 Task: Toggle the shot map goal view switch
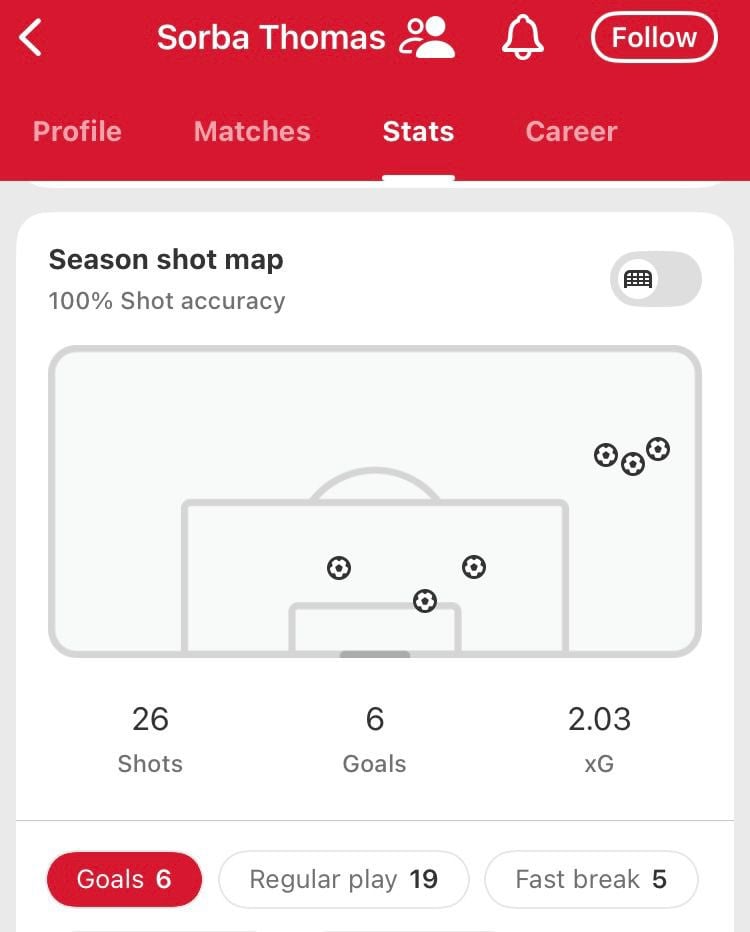pyautogui.click(x=656, y=279)
